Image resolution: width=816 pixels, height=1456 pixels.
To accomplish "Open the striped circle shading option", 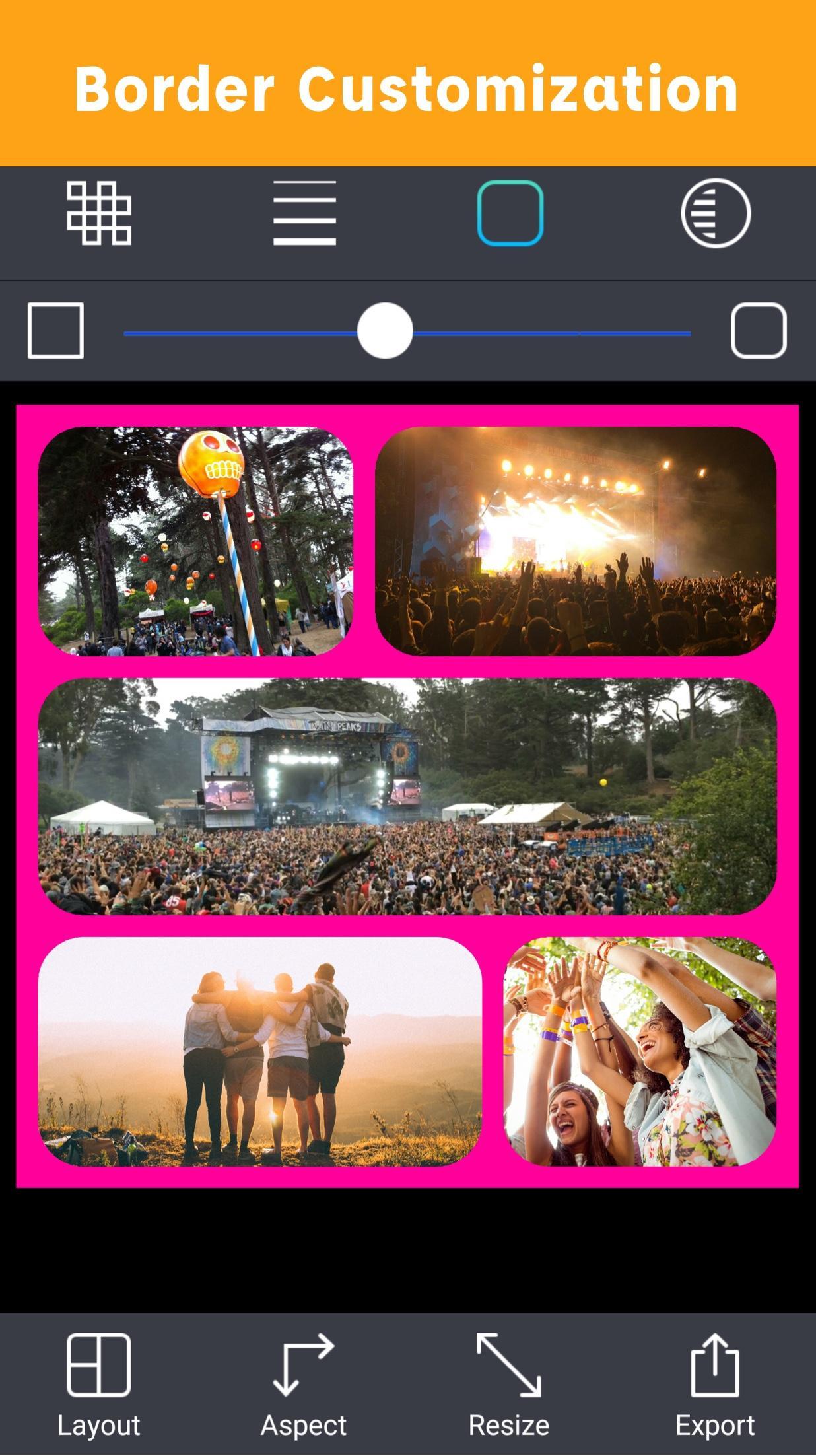I will click(716, 213).
